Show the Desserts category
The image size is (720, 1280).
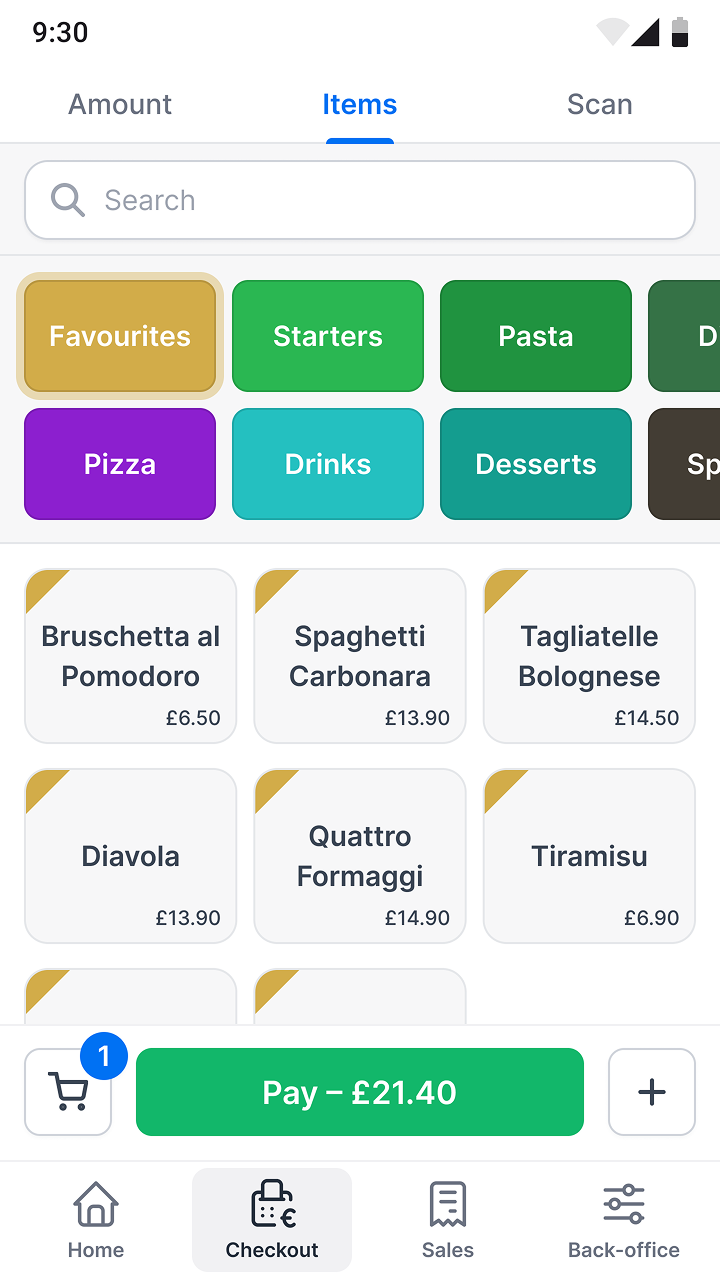[535, 464]
